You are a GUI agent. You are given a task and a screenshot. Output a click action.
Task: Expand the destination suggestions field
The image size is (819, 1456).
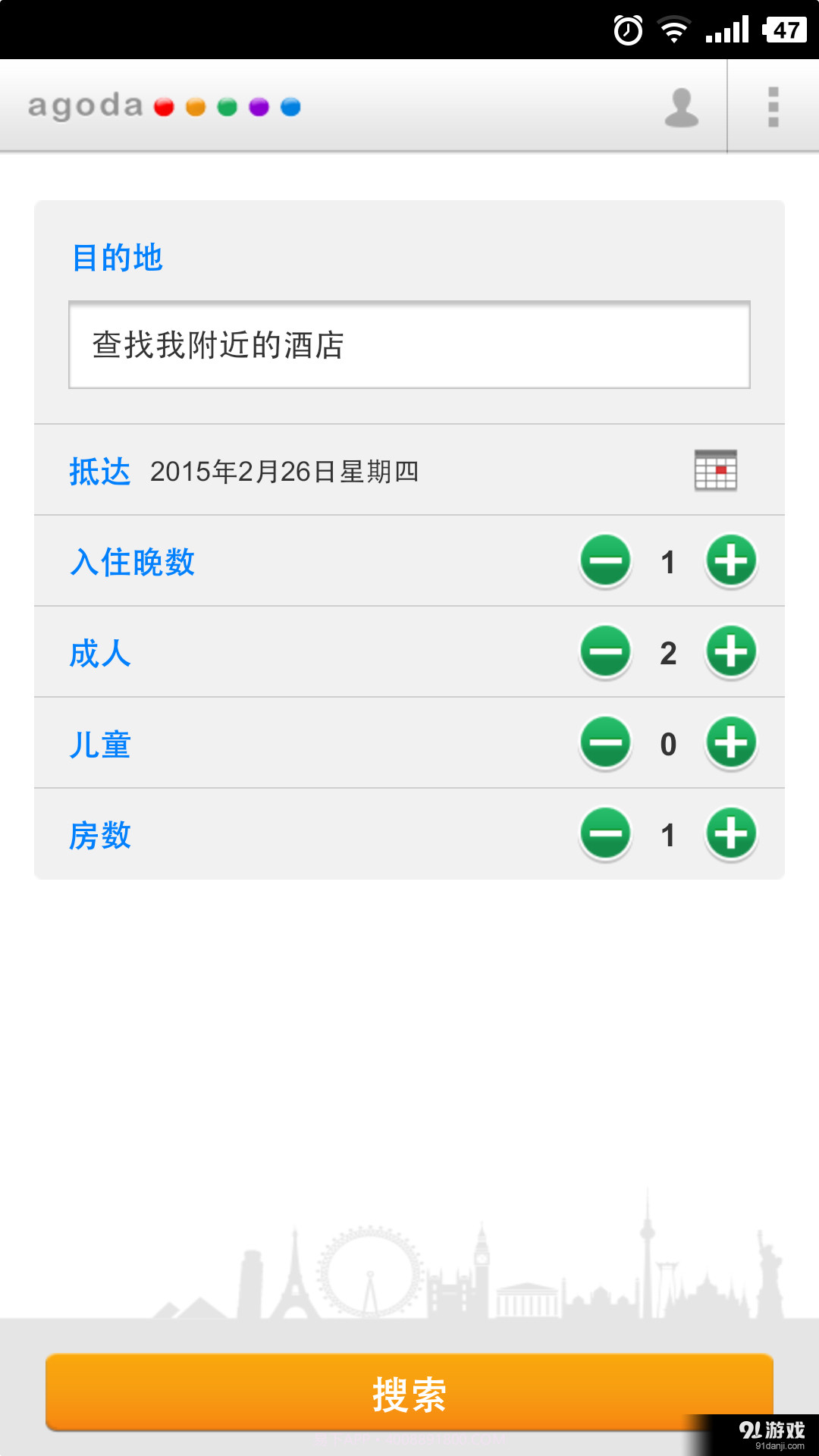[409, 345]
